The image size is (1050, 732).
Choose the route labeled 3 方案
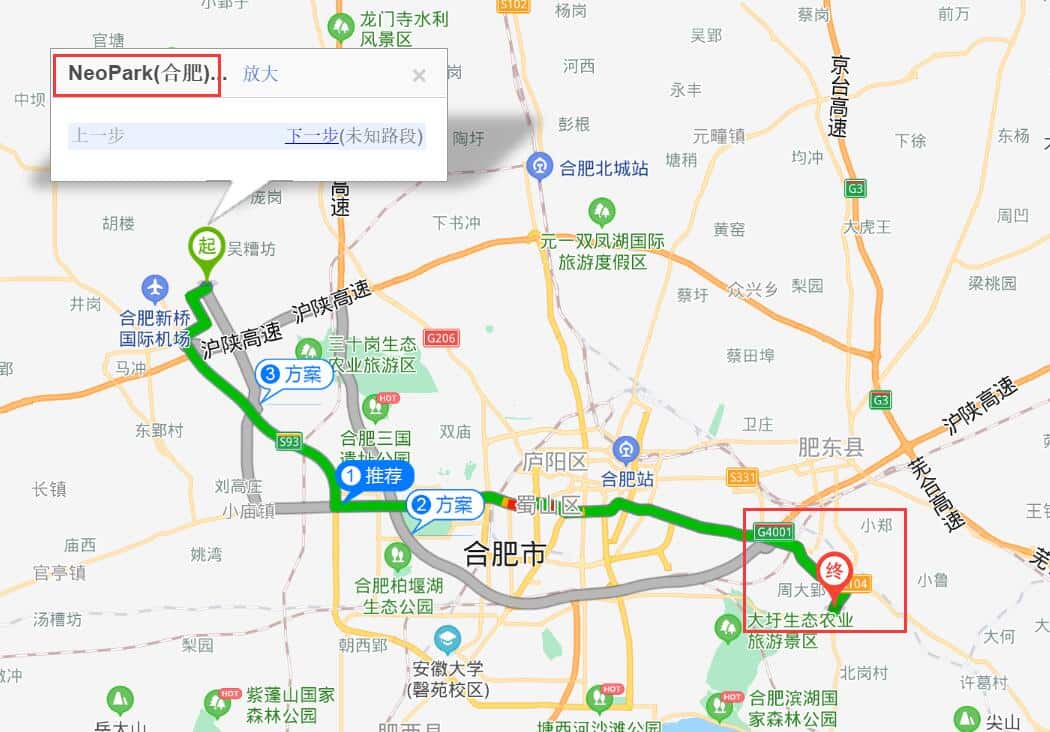click(293, 375)
